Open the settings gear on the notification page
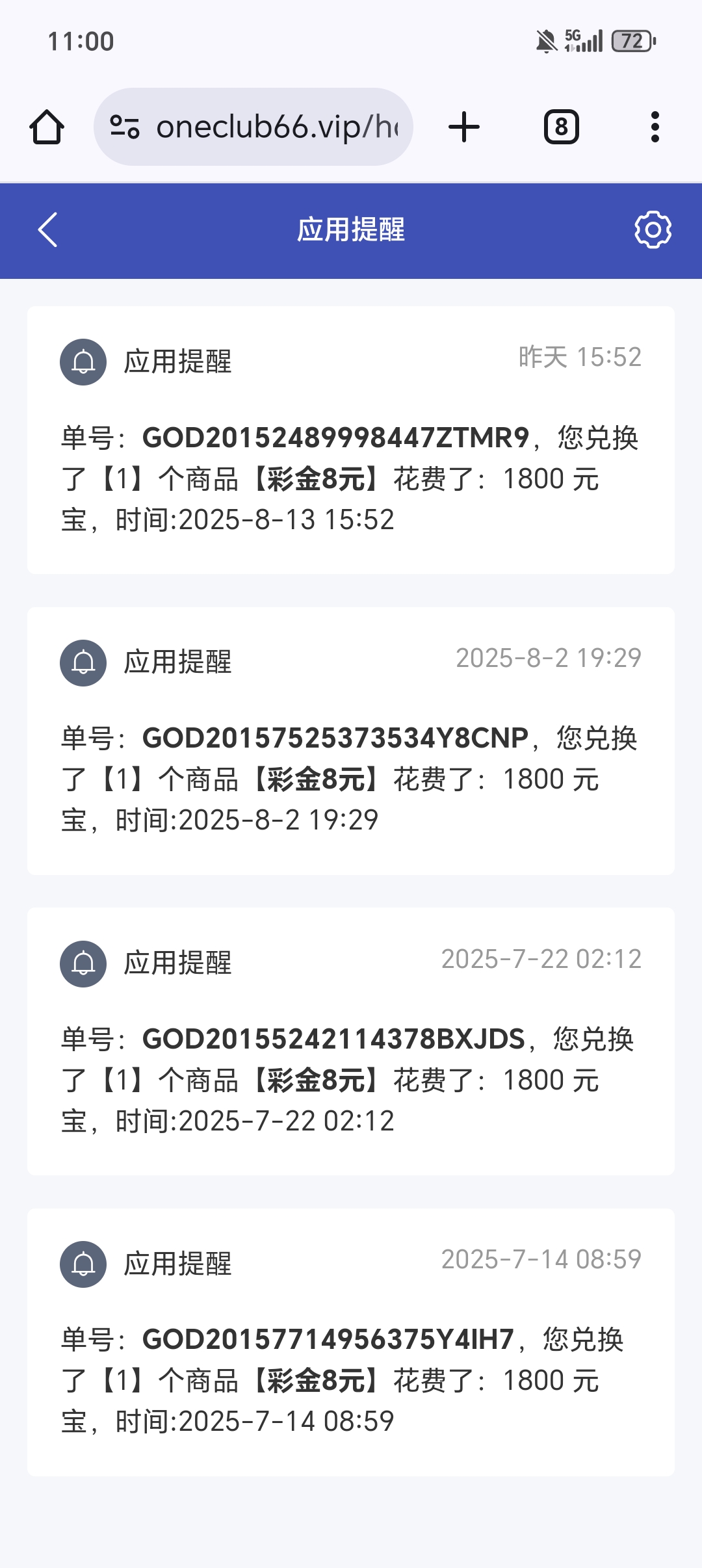The image size is (702, 1568). (653, 229)
